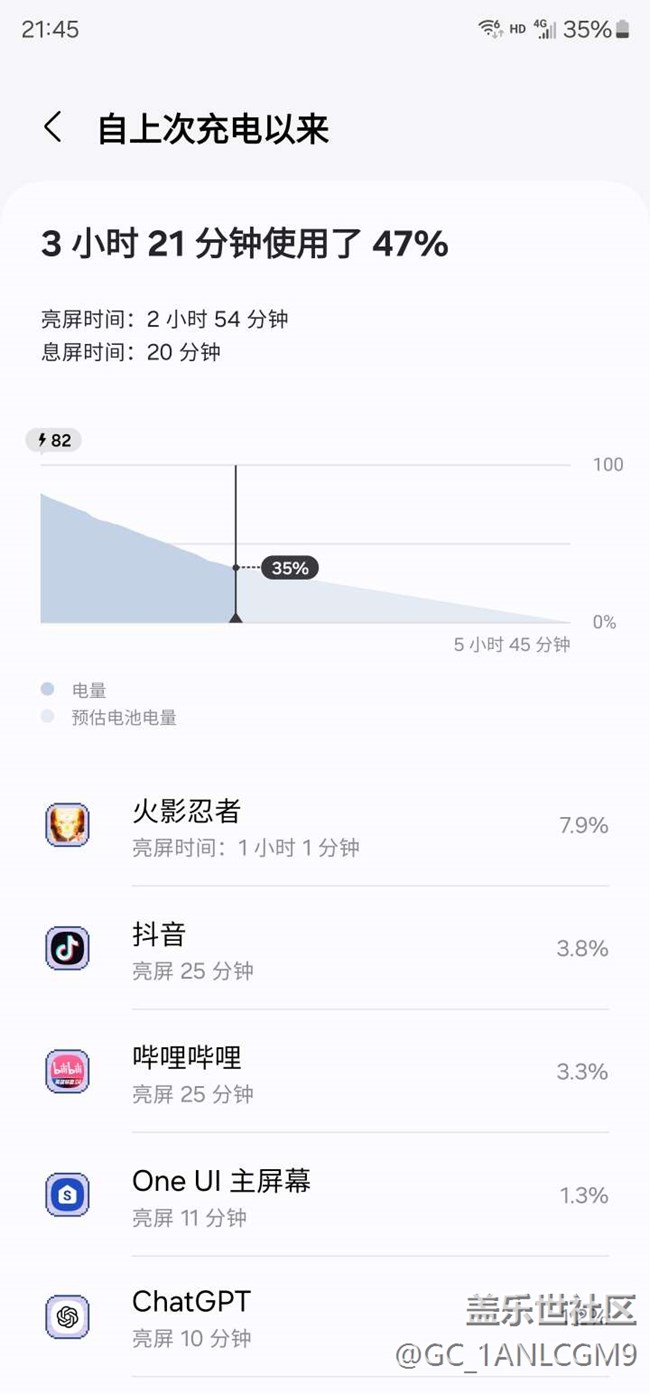The image size is (650, 1394).
Task: Open 哔哩哔哩 battery usage details
Action: click(325, 1071)
